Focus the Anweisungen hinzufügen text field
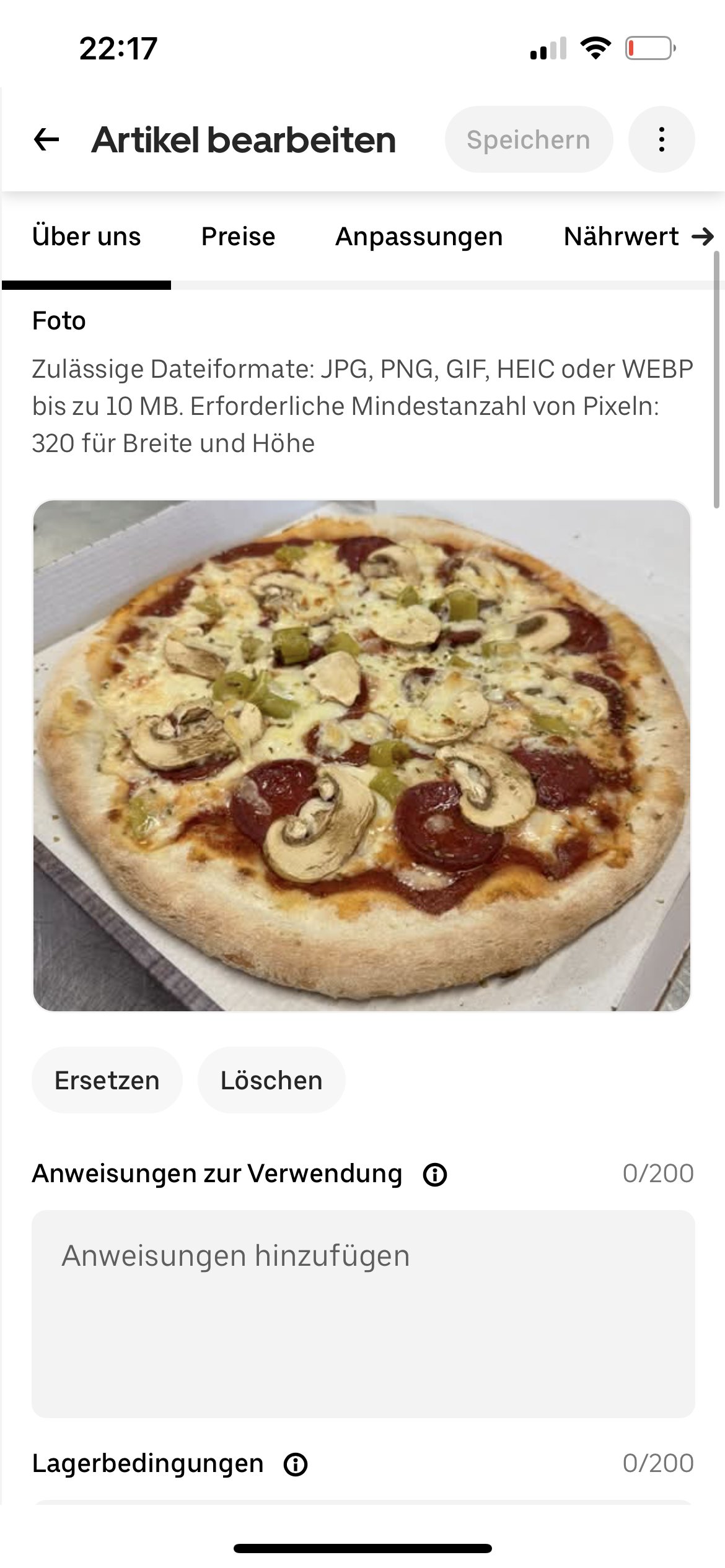 point(363,1313)
